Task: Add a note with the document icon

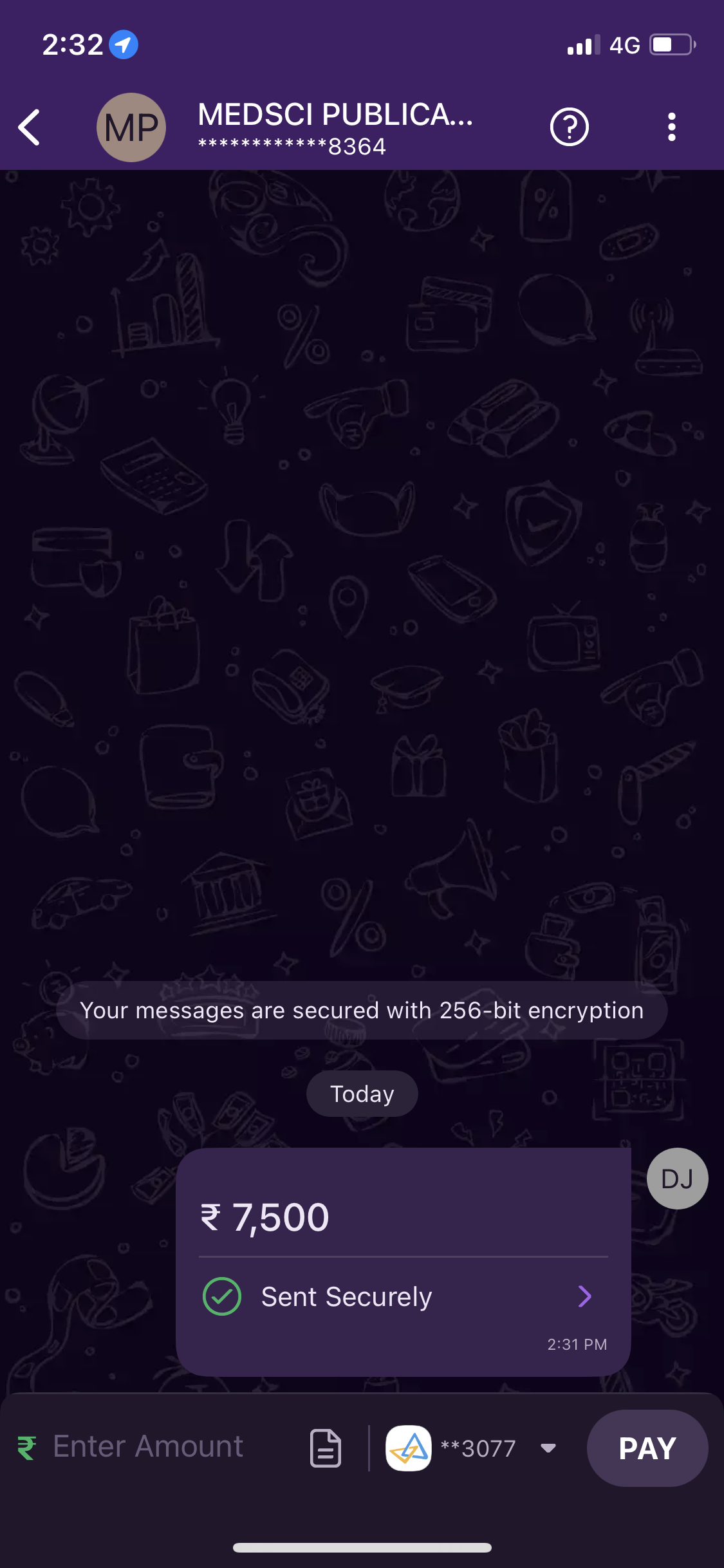Action: (326, 1448)
